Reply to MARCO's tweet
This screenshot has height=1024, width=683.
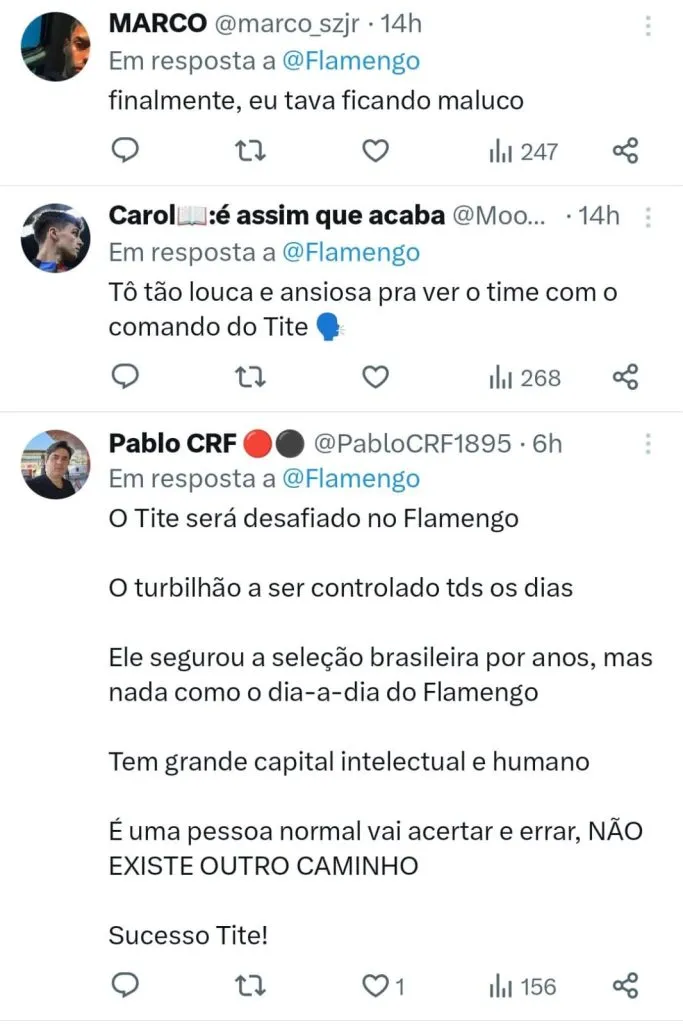pyautogui.click(x=124, y=151)
